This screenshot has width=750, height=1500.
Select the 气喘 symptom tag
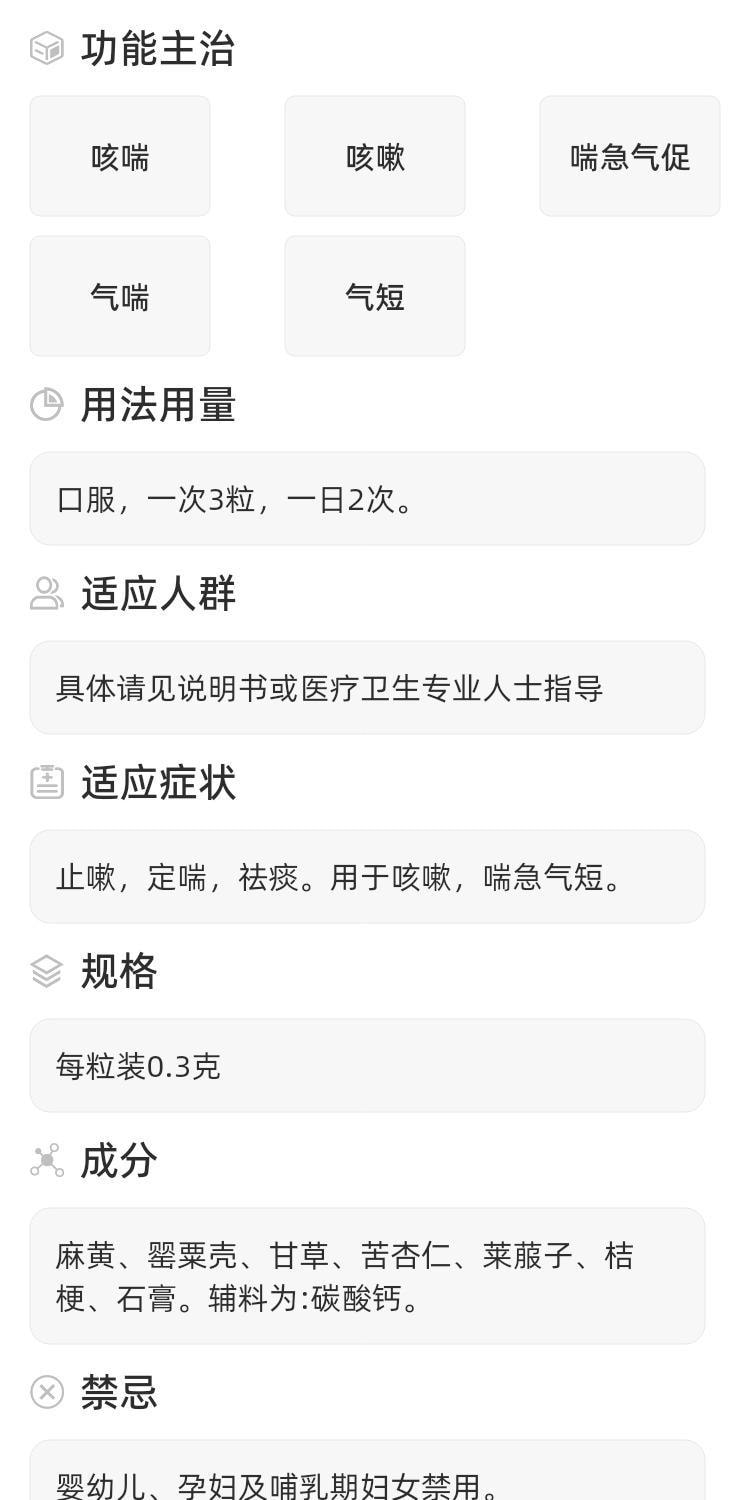click(119, 295)
